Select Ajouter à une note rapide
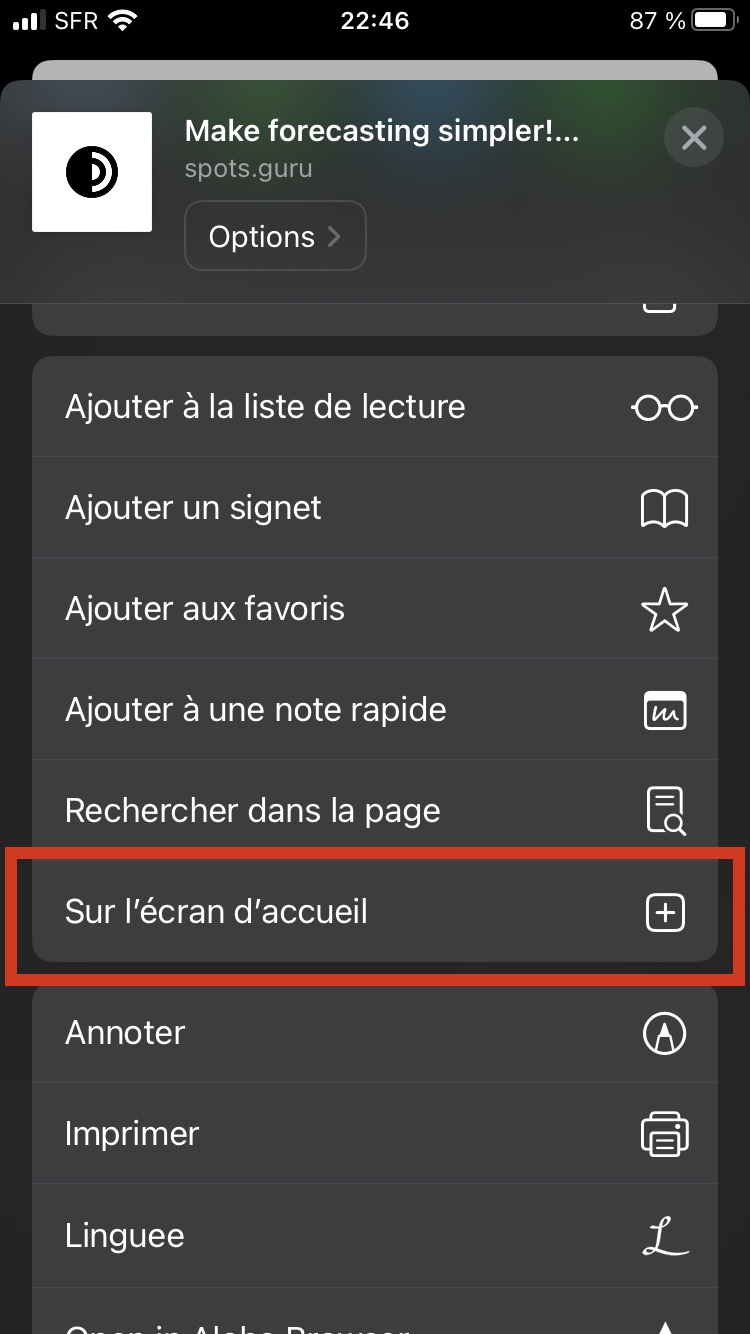The image size is (750, 1334). tap(375, 710)
